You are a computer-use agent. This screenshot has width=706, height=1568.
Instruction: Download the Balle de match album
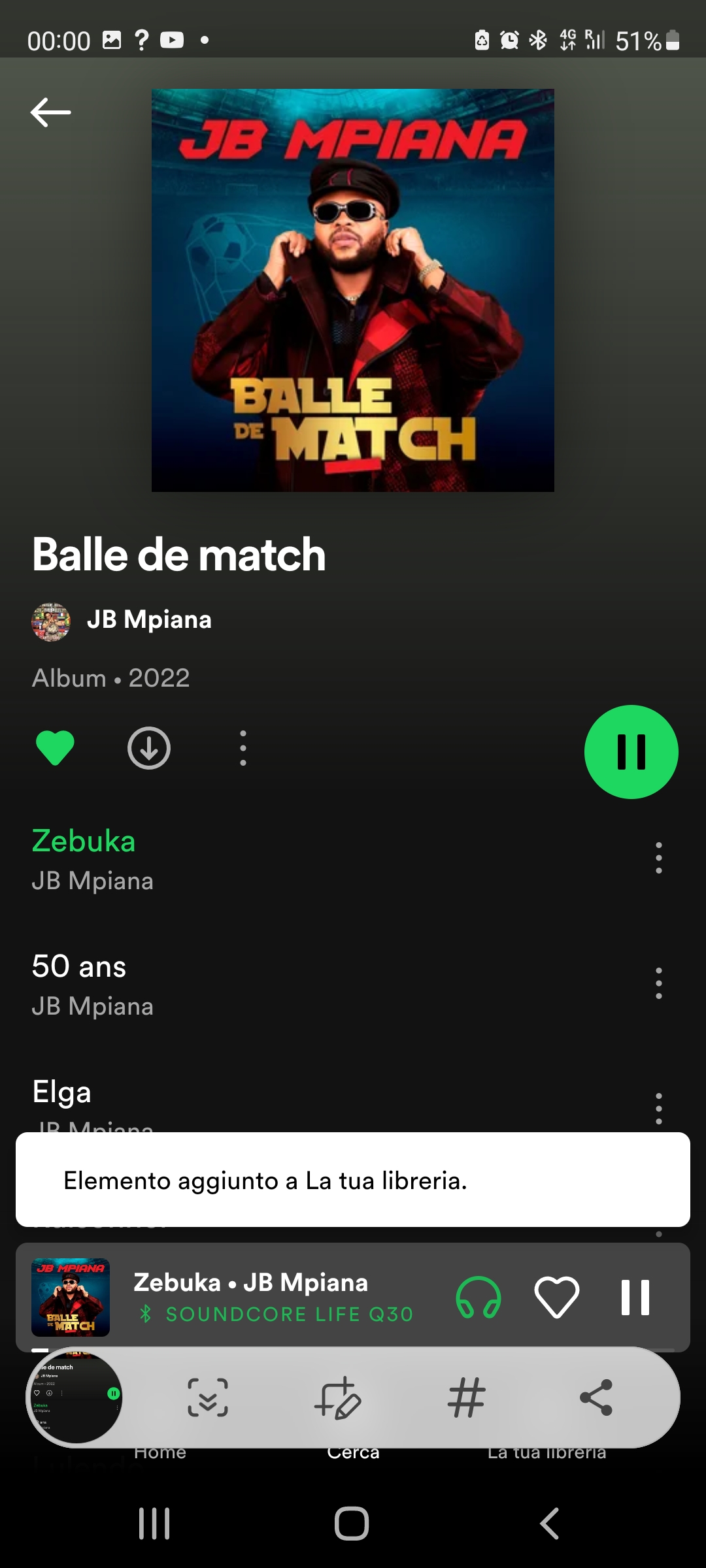(149, 748)
